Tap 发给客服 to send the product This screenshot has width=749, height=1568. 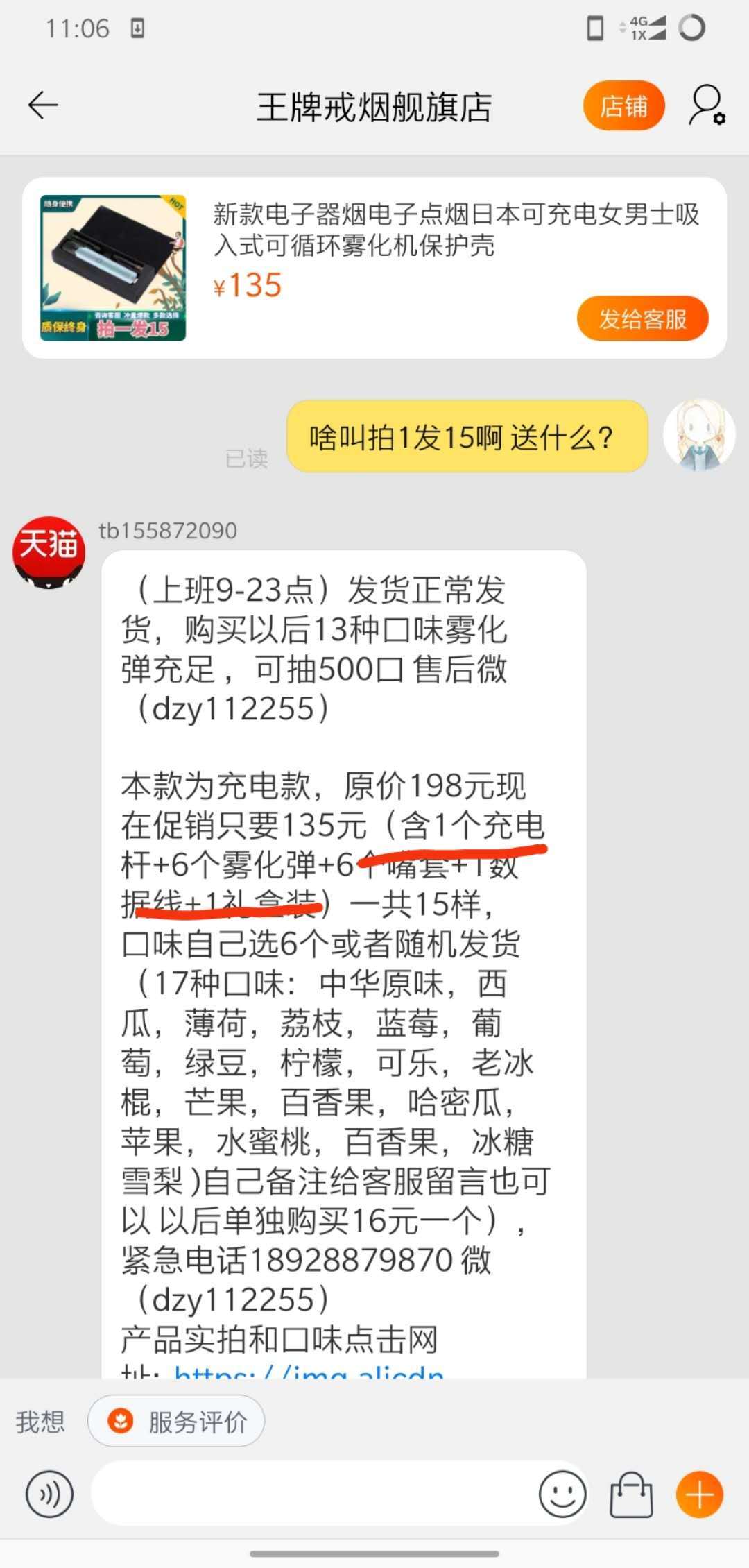point(642,319)
